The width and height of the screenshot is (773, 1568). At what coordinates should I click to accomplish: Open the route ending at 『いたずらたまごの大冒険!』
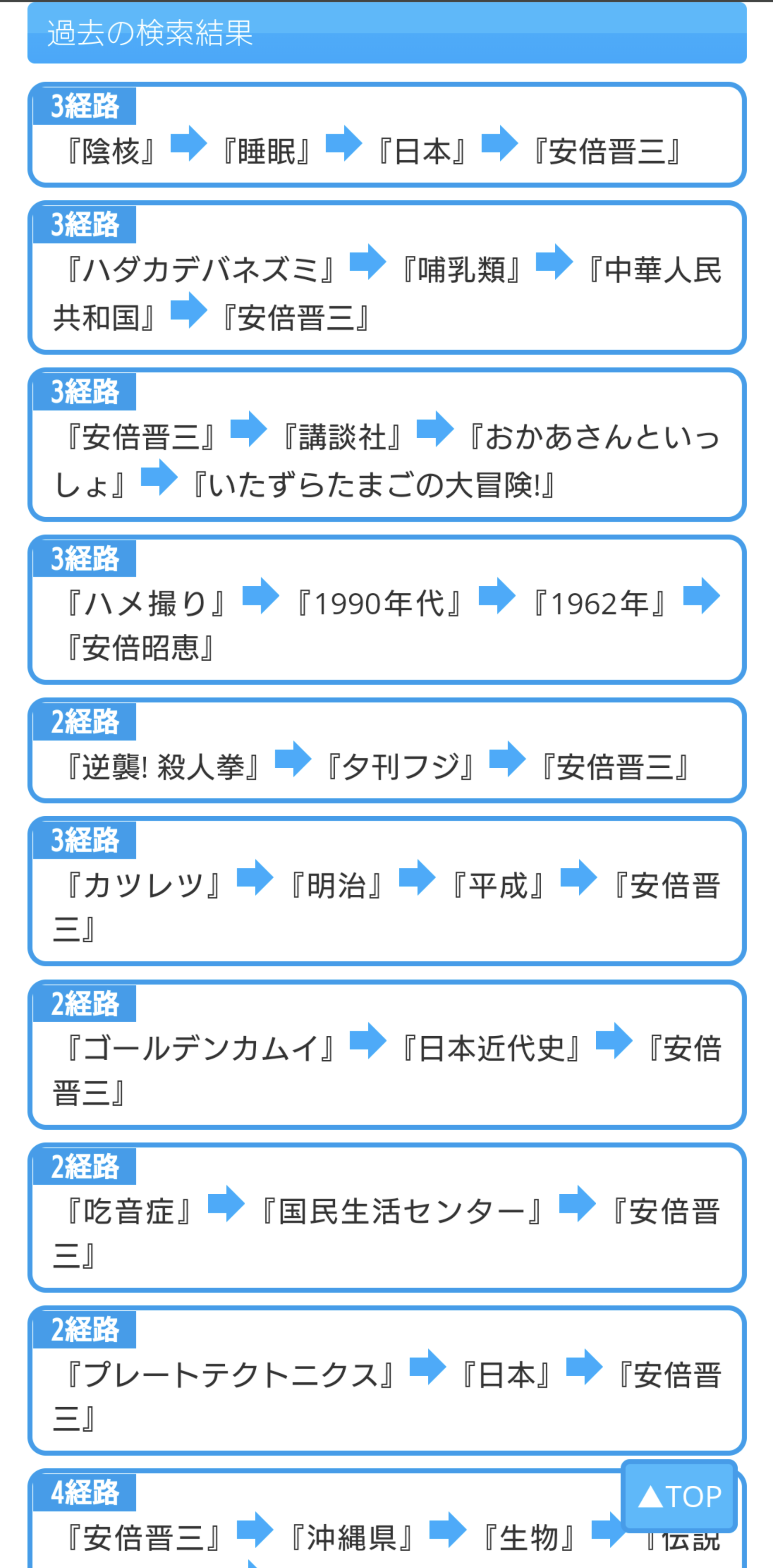pos(386,444)
